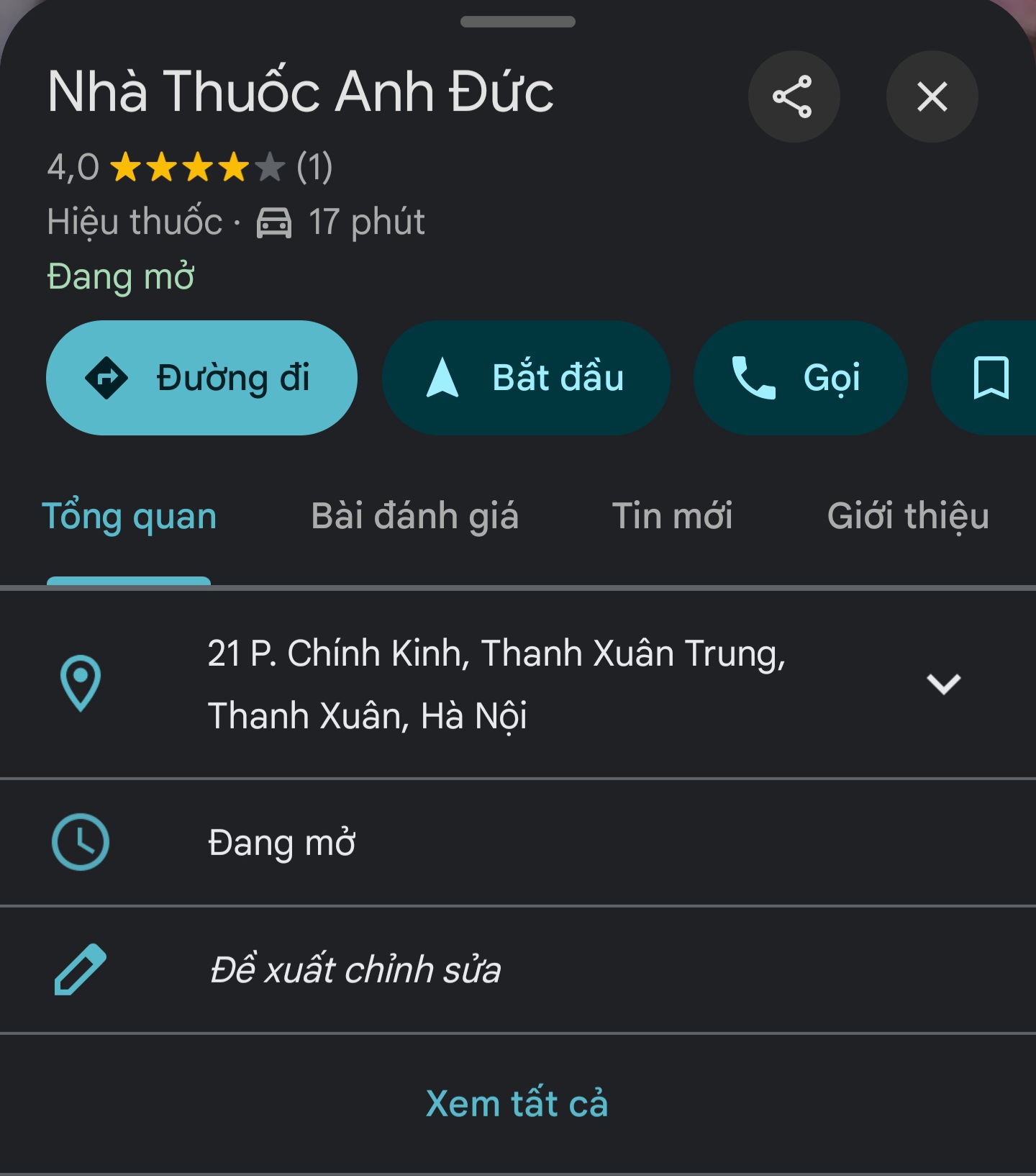Tap the Đường đi button
This screenshot has width=1036, height=1176.
[x=202, y=378]
